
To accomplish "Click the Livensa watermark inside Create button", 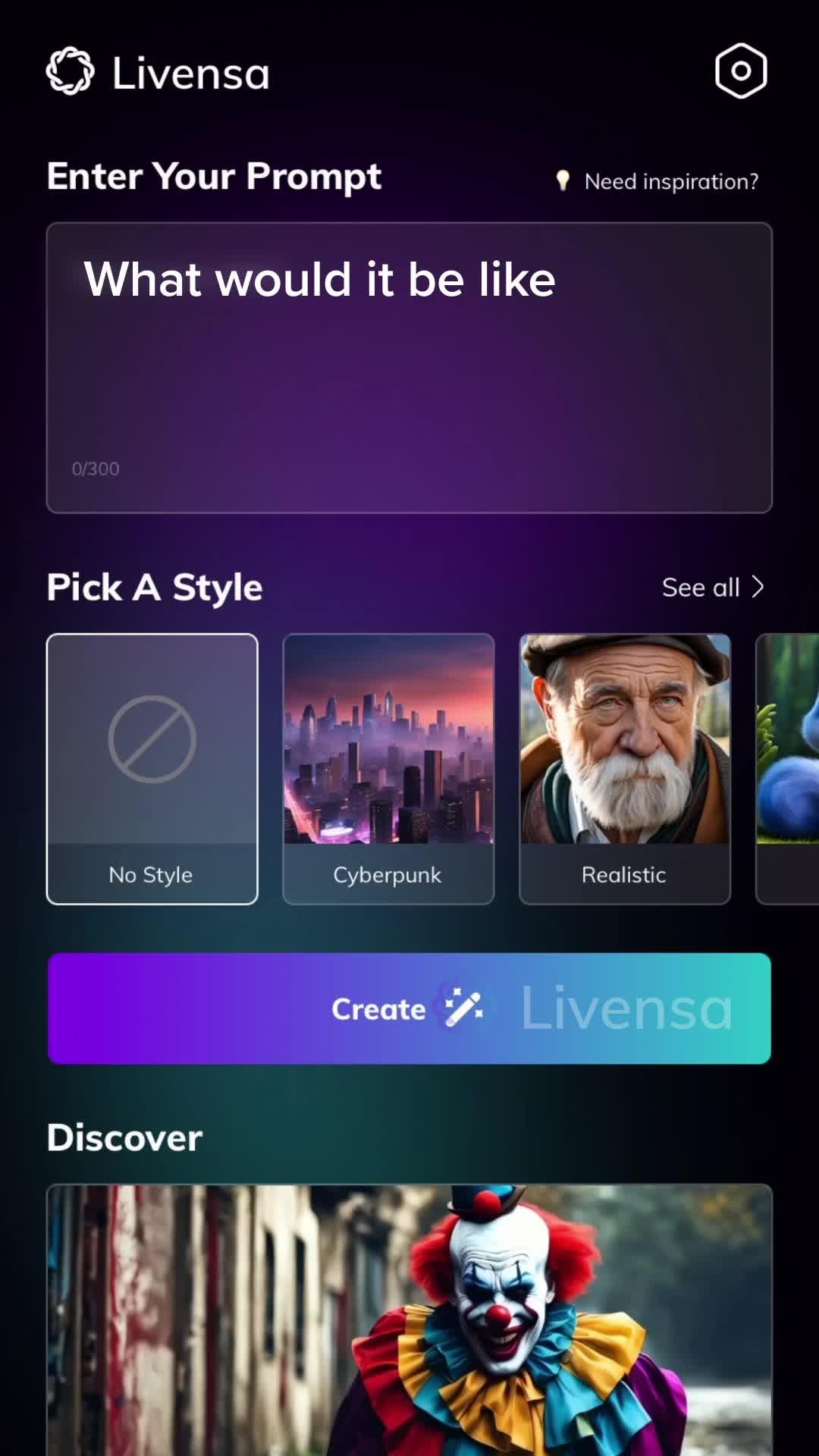I will pyautogui.click(x=626, y=1009).
